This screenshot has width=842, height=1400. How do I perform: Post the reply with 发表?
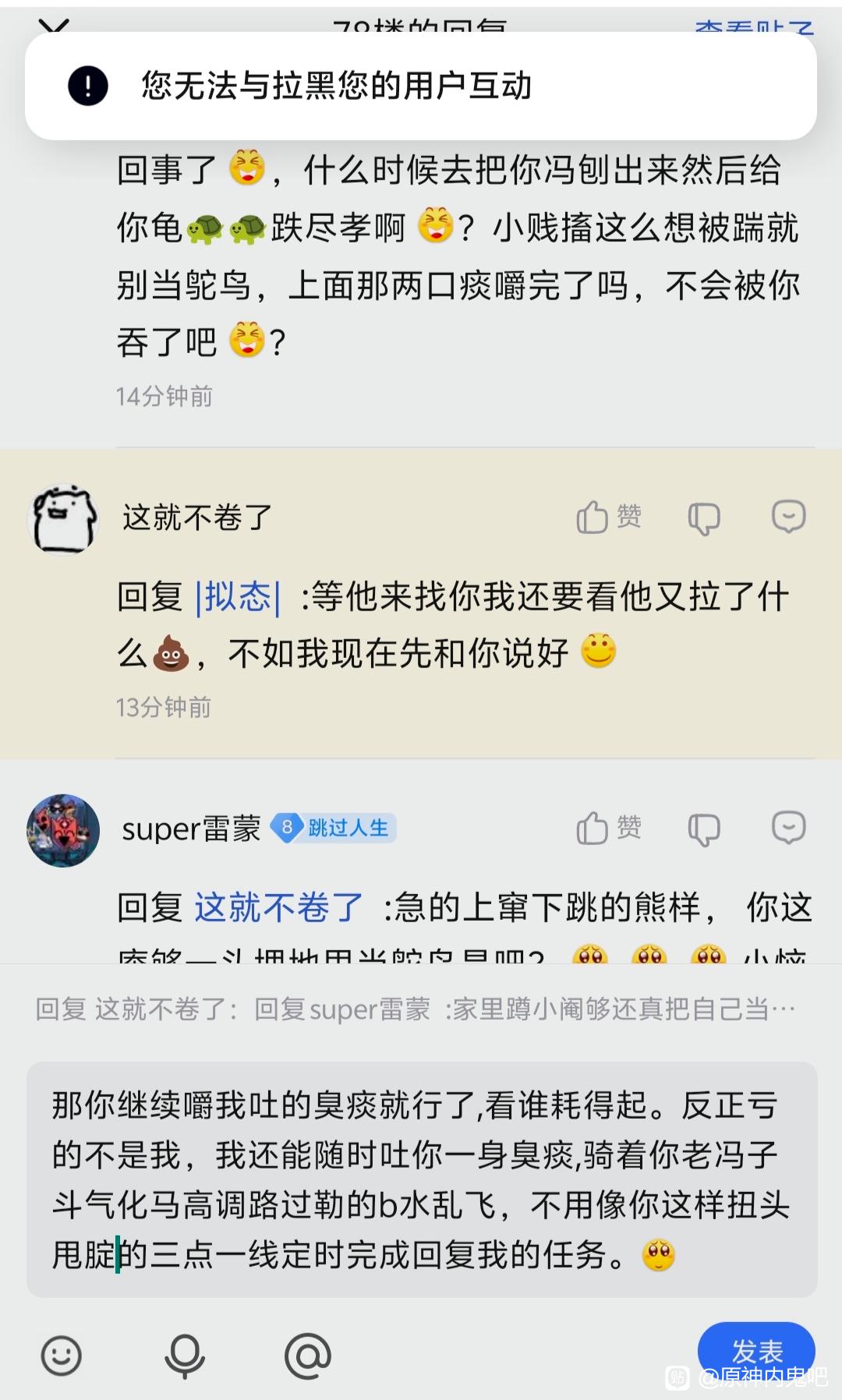pyautogui.click(x=755, y=1351)
